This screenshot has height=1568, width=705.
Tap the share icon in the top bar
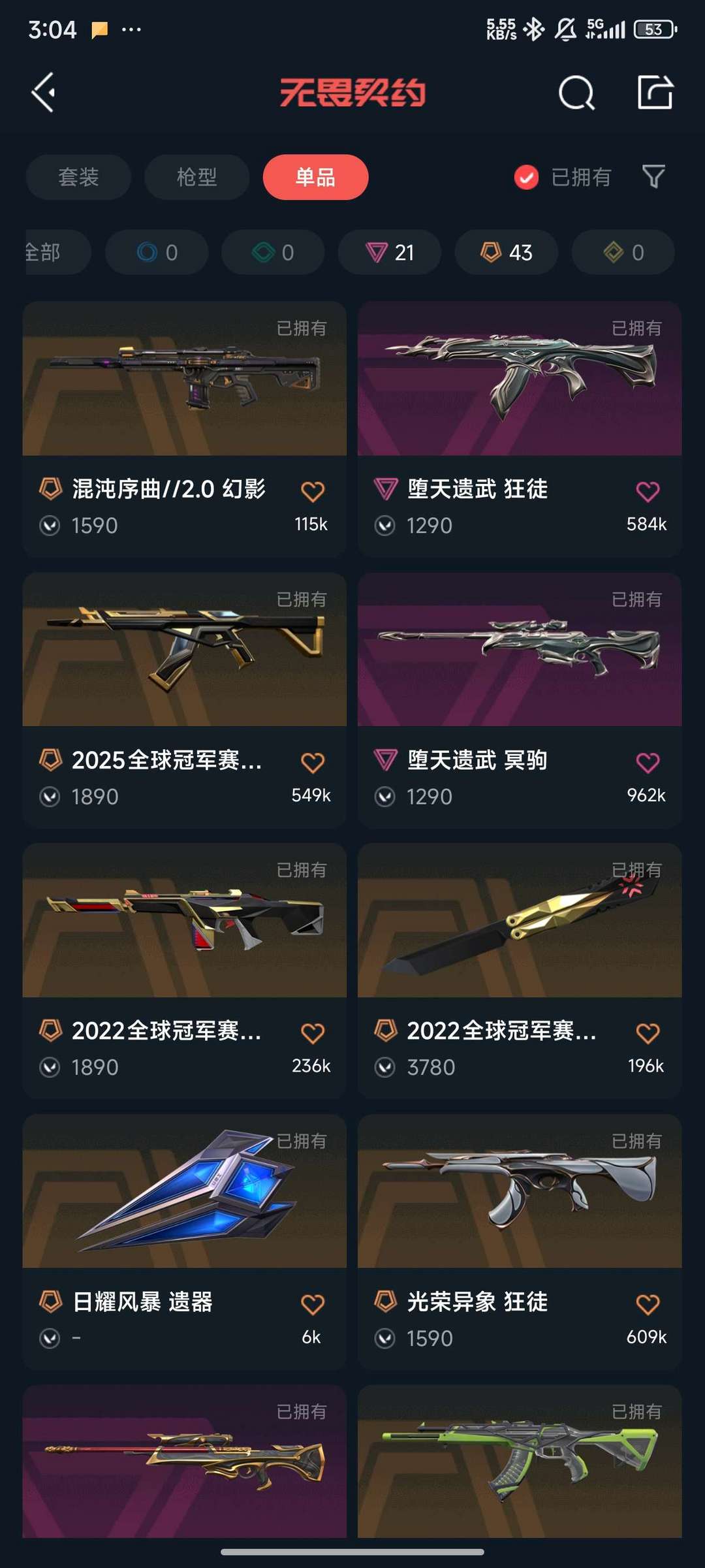(656, 92)
